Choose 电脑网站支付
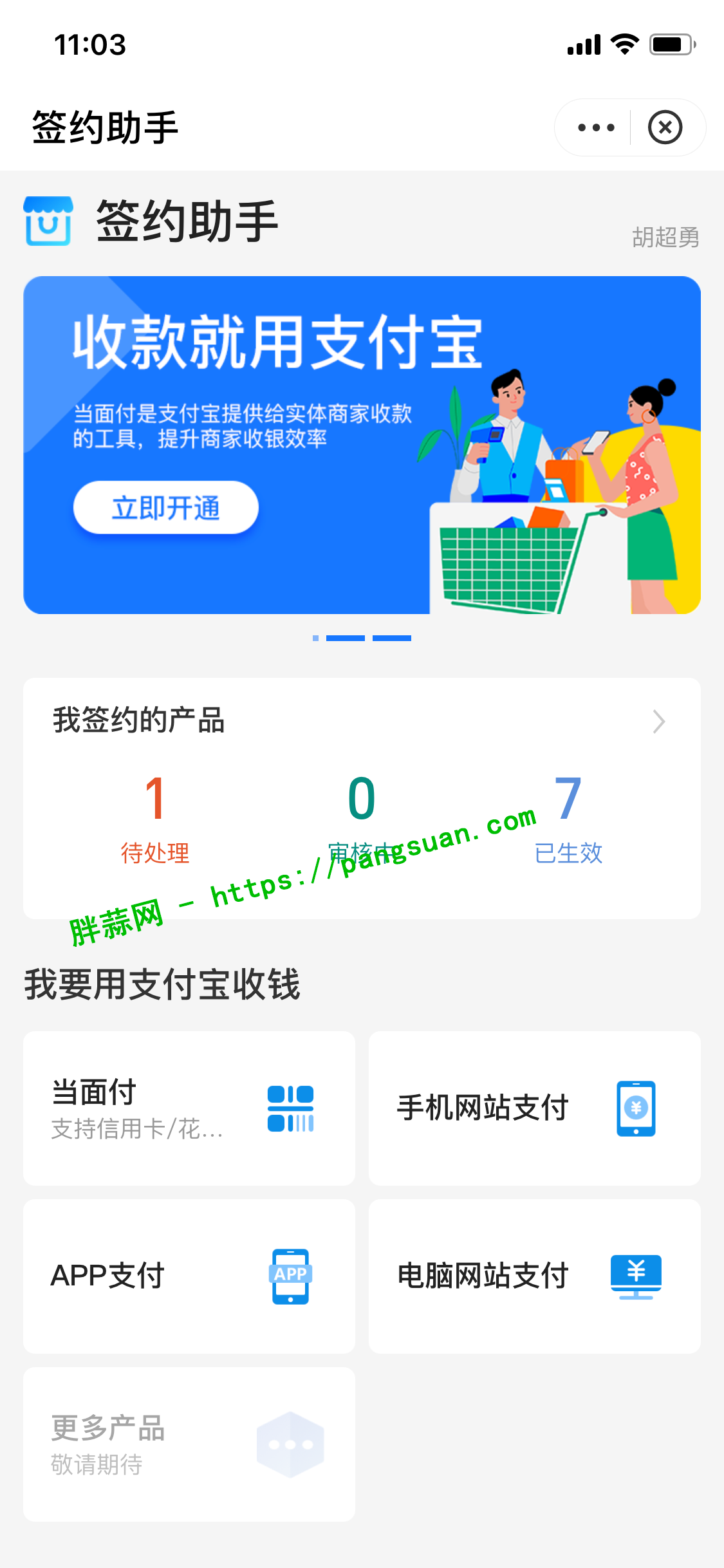724x1568 pixels. click(534, 1276)
